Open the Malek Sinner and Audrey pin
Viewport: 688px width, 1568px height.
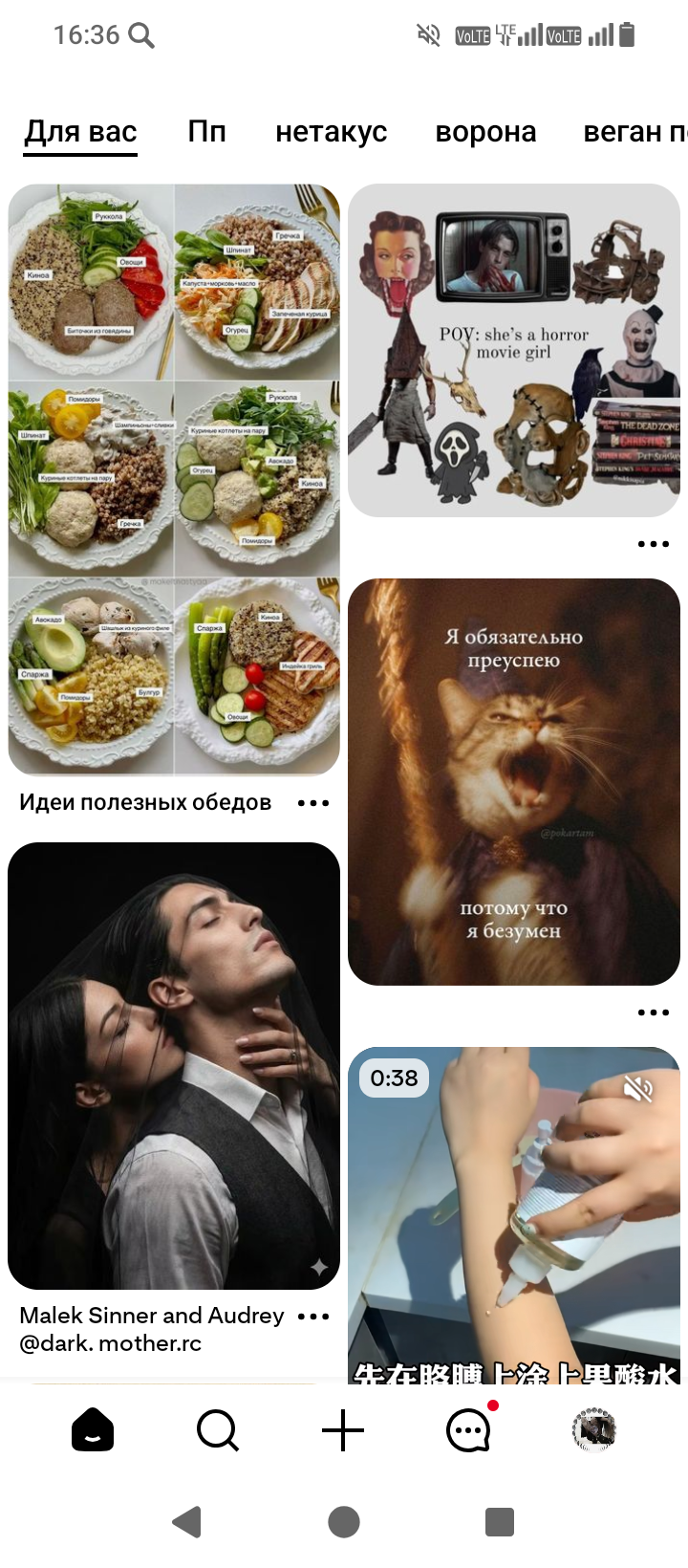point(174,1065)
